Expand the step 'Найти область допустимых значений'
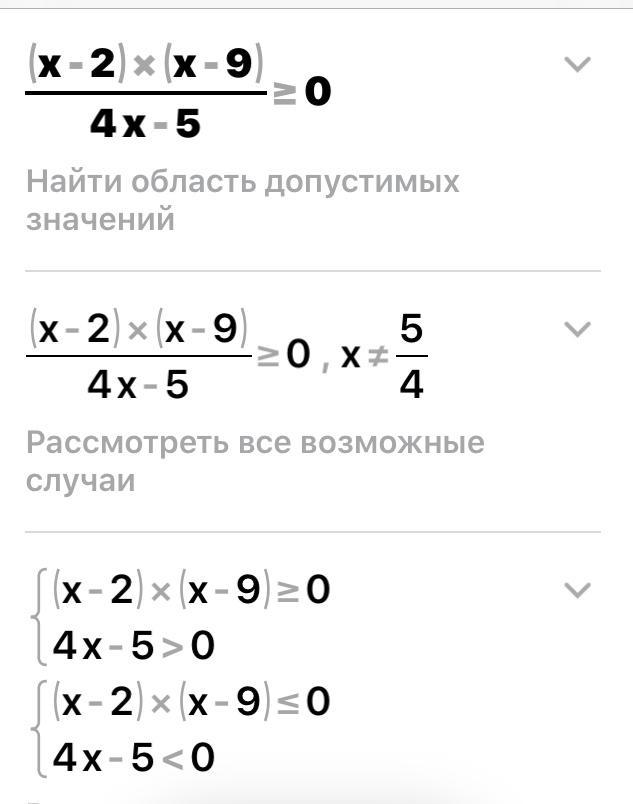 tap(578, 66)
